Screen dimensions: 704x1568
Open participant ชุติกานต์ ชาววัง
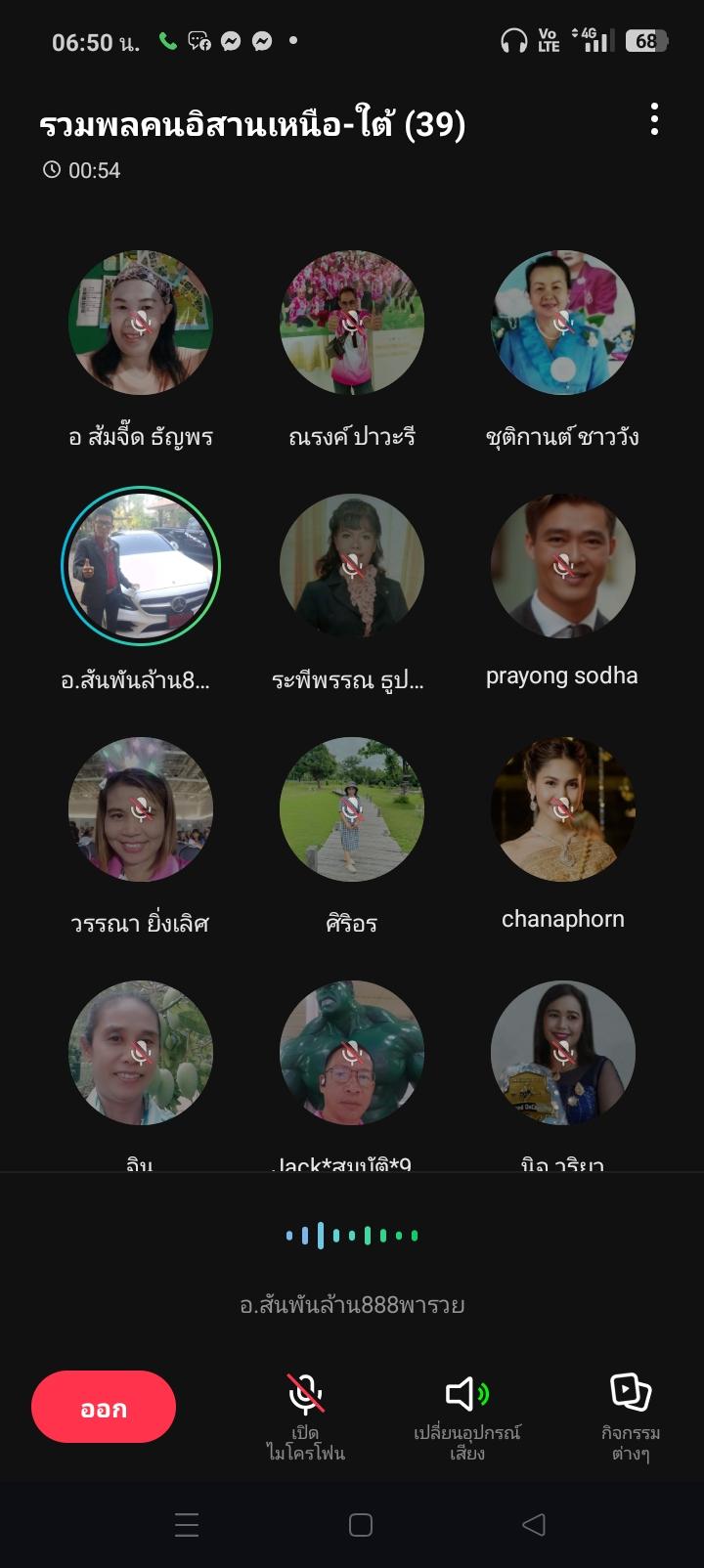click(563, 324)
